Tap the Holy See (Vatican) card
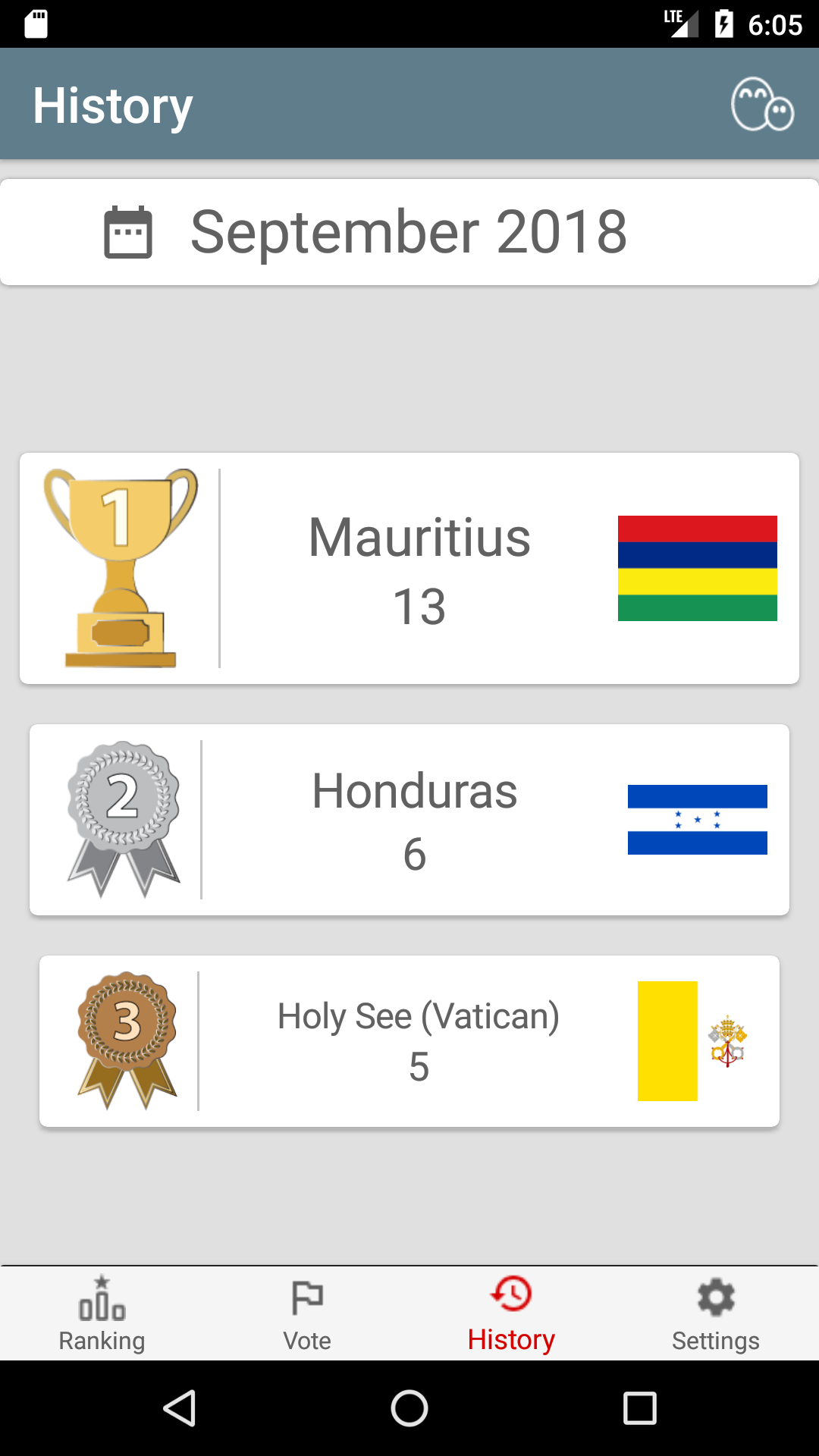Viewport: 819px width, 1456px height. pyautogui.click(x=409, y=1041)
